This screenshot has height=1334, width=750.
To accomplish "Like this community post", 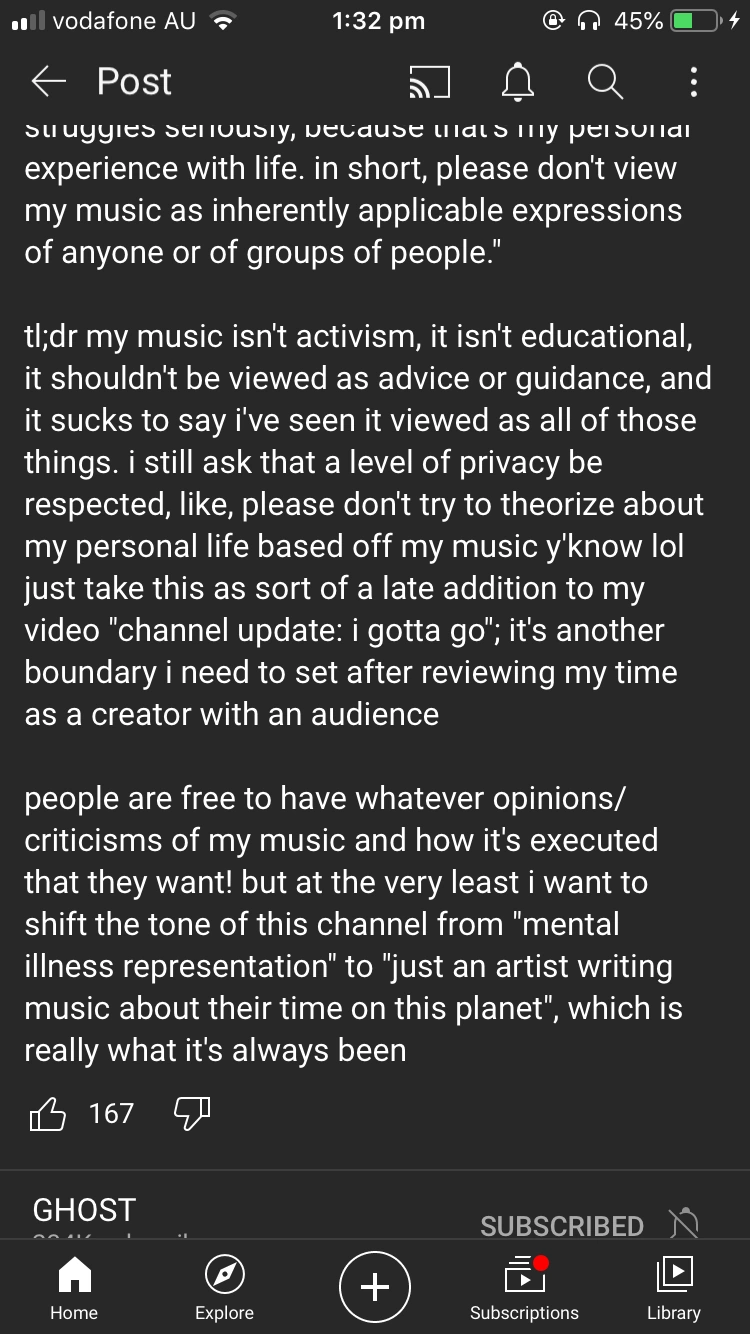I will pos(49,1113).
